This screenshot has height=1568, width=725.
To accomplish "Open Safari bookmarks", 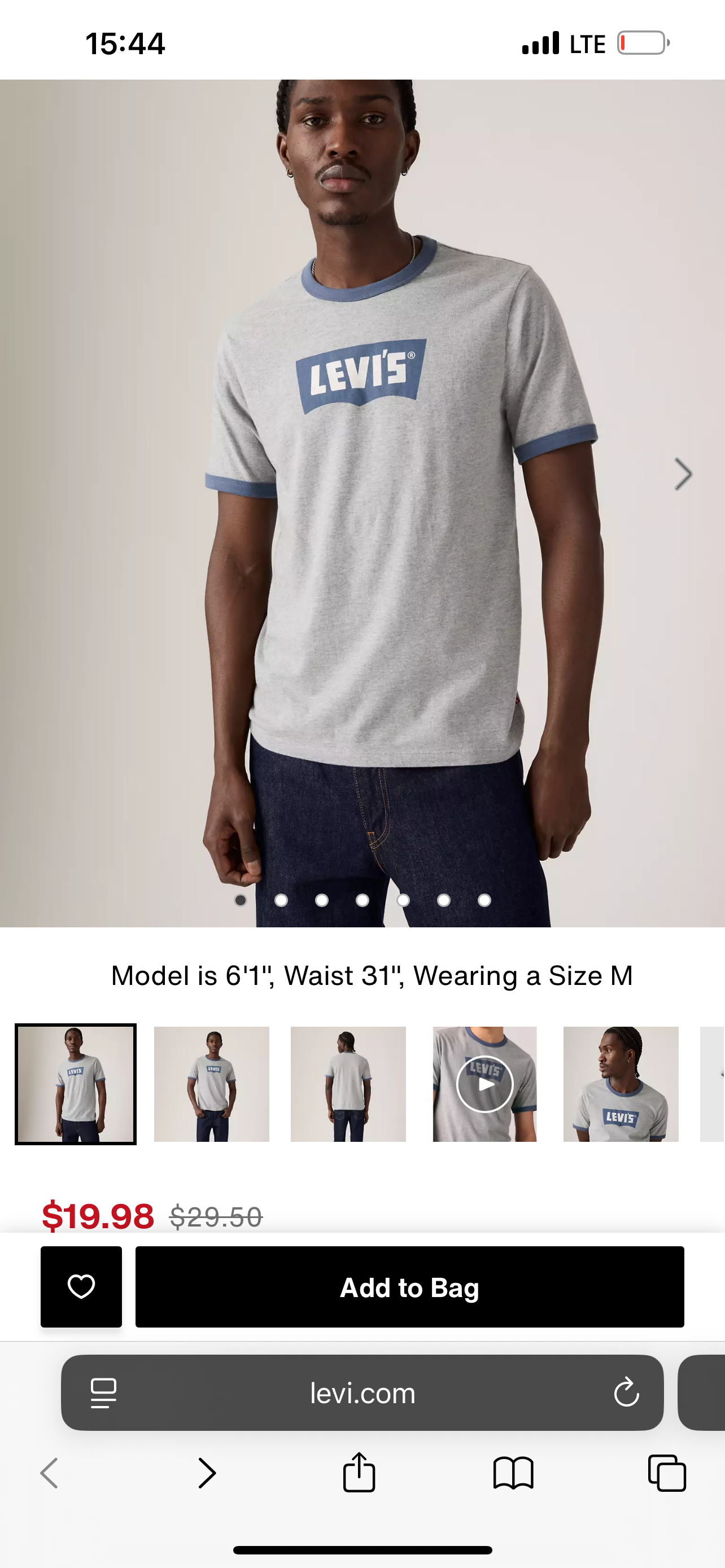I will [x=513, y=1473].
